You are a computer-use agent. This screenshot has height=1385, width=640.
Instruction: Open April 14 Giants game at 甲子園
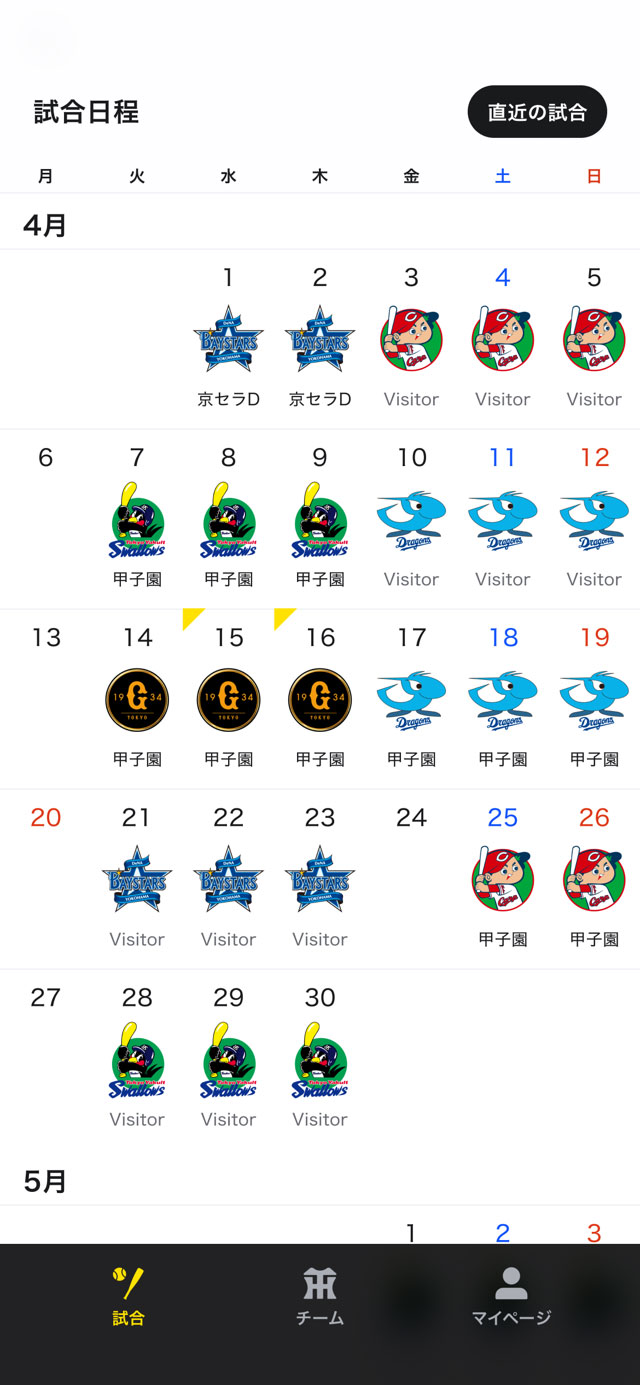click(137, 700)
